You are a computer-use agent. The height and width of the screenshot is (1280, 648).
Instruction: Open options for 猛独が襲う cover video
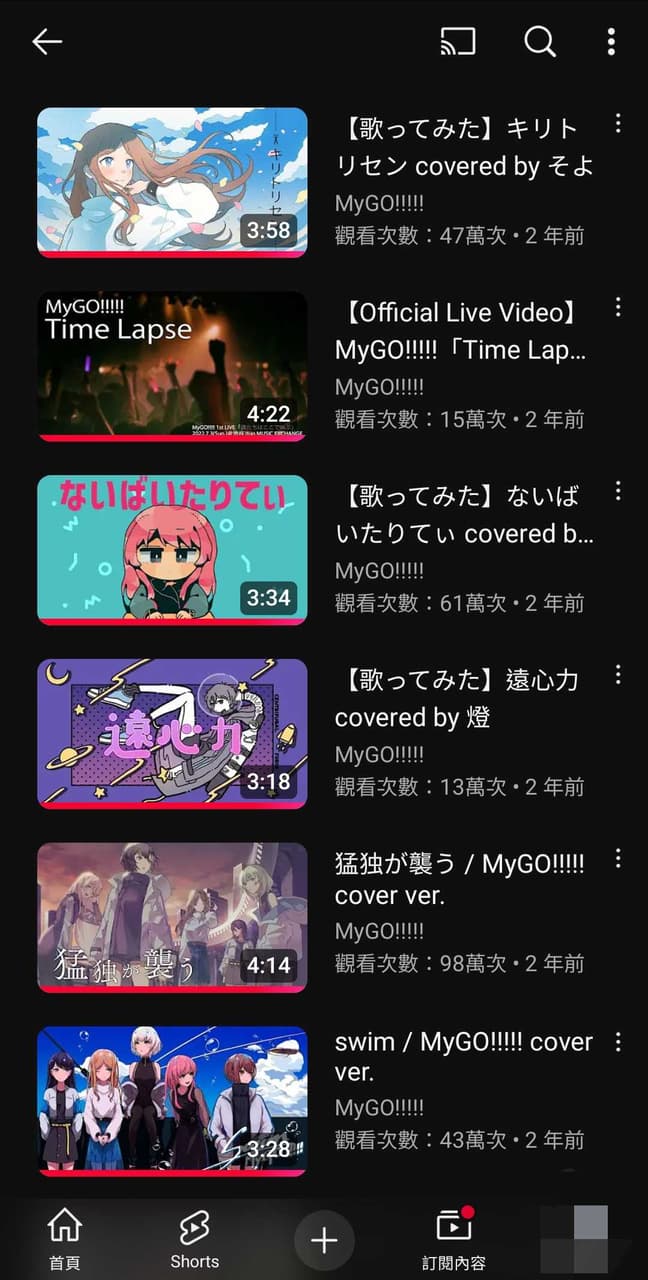pyautogui.click(x=618, y=858)
